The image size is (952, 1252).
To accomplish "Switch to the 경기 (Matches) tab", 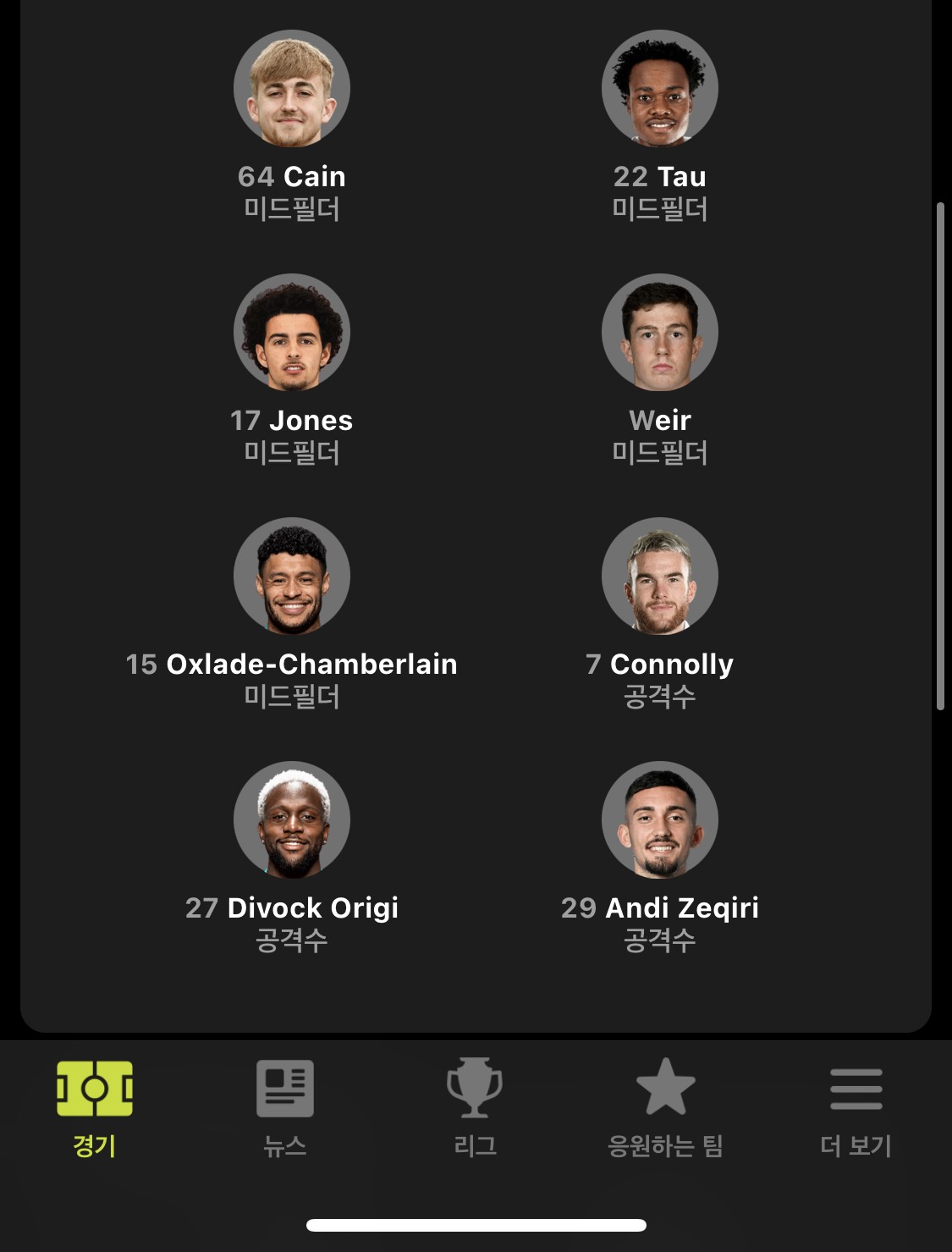I will coord(95,1107).
